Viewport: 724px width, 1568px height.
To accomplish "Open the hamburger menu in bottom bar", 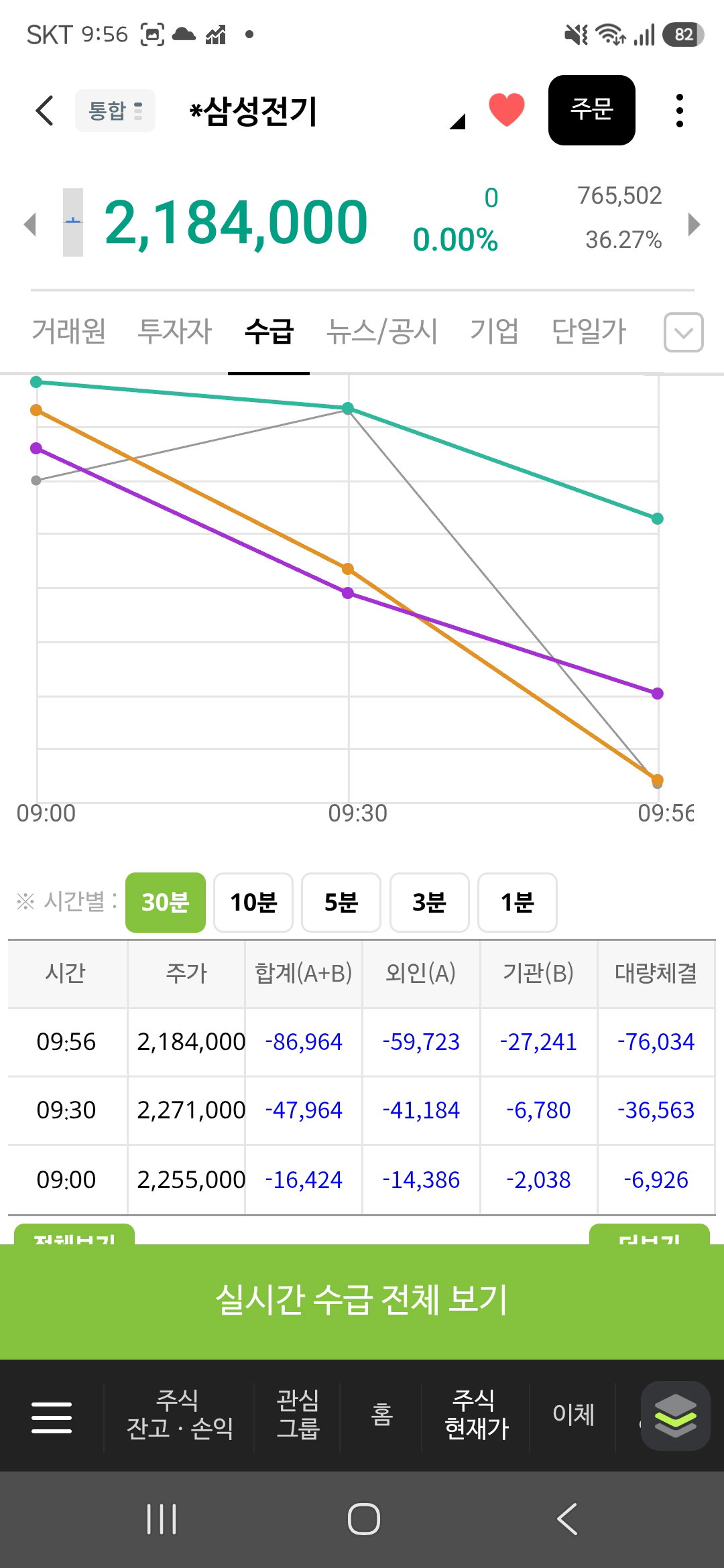I will [52, 1417].
